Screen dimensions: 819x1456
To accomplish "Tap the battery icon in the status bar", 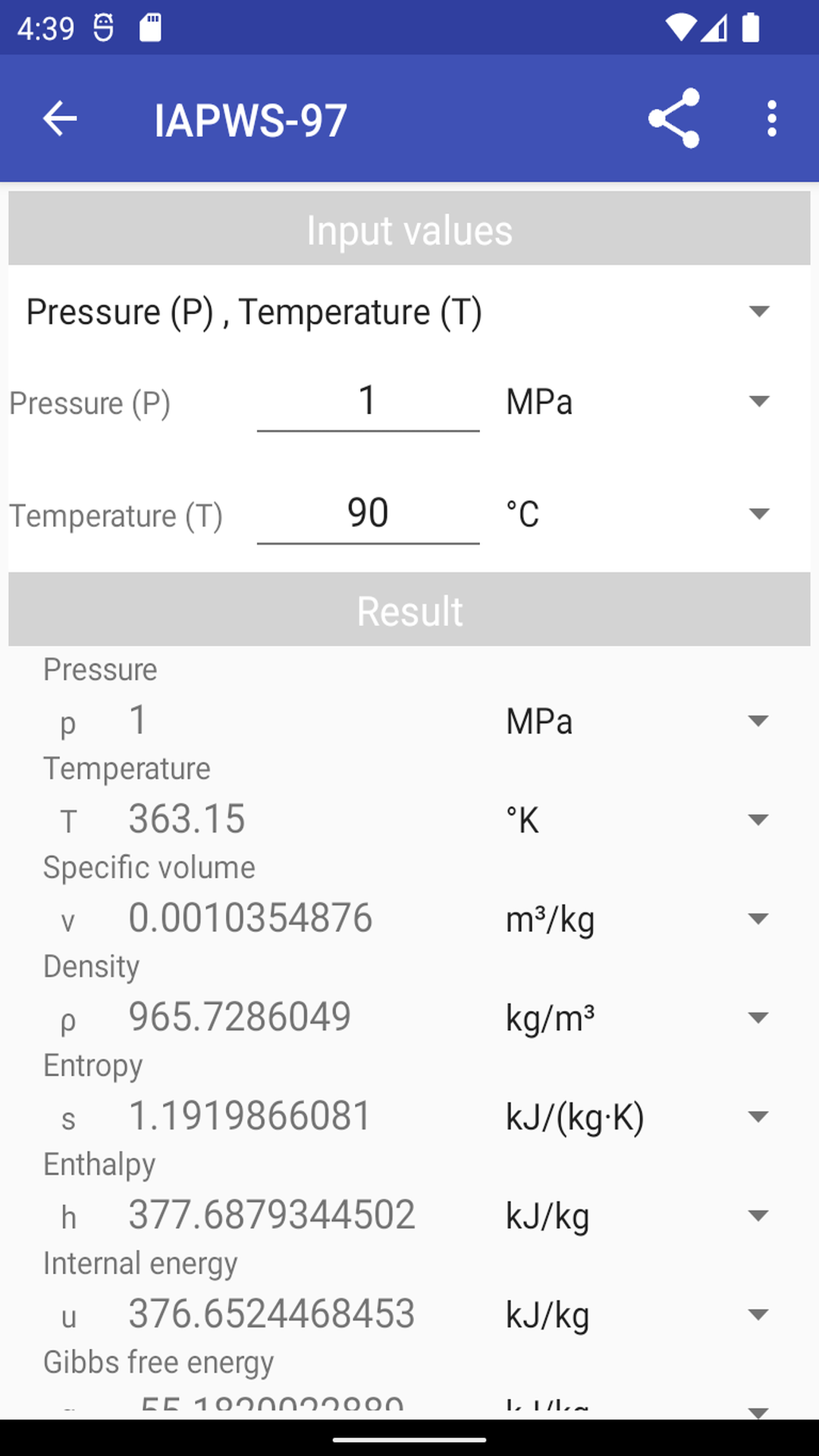I will pyautogui.click(x=751, y=28).
